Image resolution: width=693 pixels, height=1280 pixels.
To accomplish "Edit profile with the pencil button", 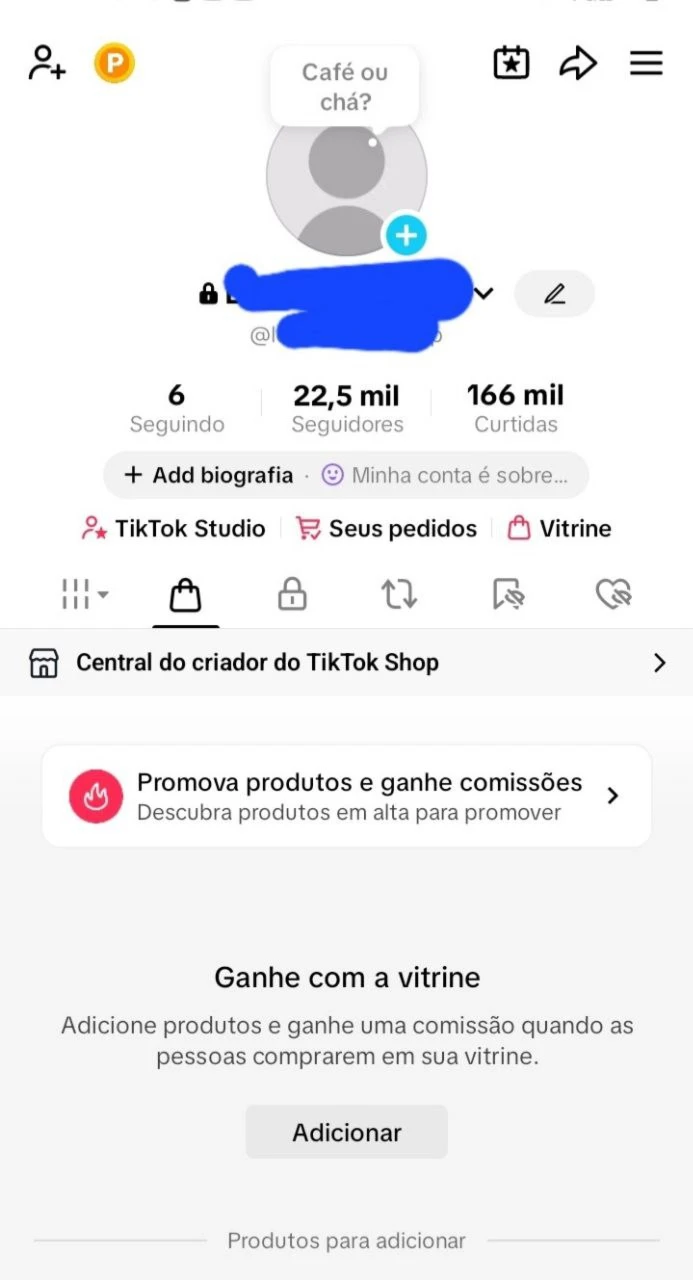I will pos(554,294).
